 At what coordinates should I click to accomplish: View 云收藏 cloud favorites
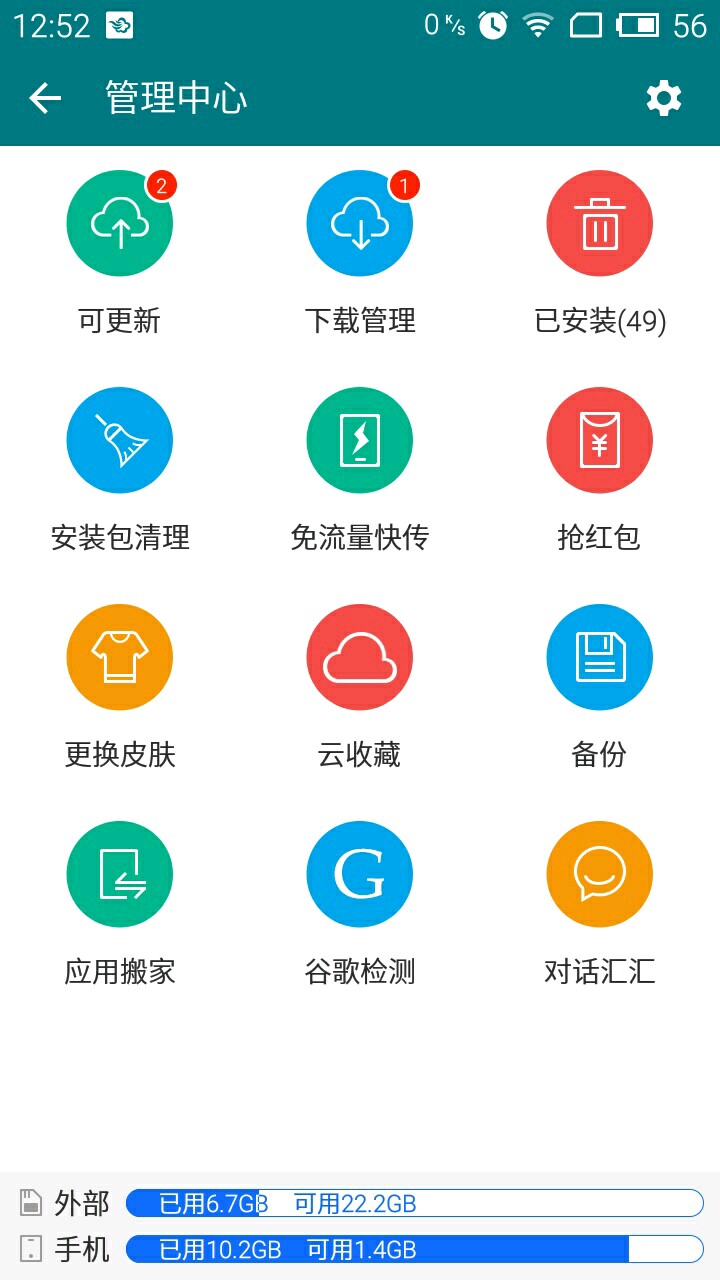tap(360, 658)
